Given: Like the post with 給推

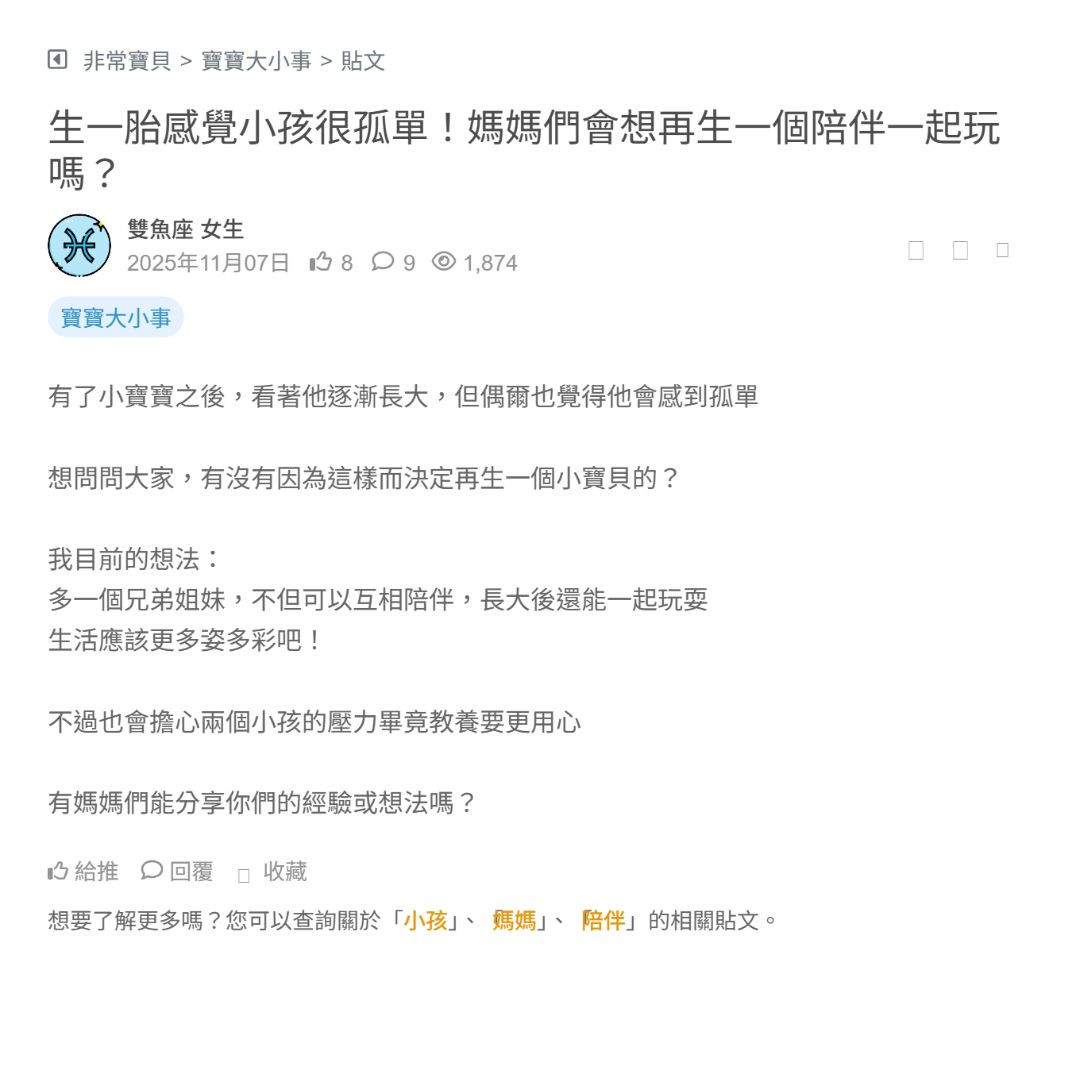Looking at the screenshot, I should (x=83, y=871).
